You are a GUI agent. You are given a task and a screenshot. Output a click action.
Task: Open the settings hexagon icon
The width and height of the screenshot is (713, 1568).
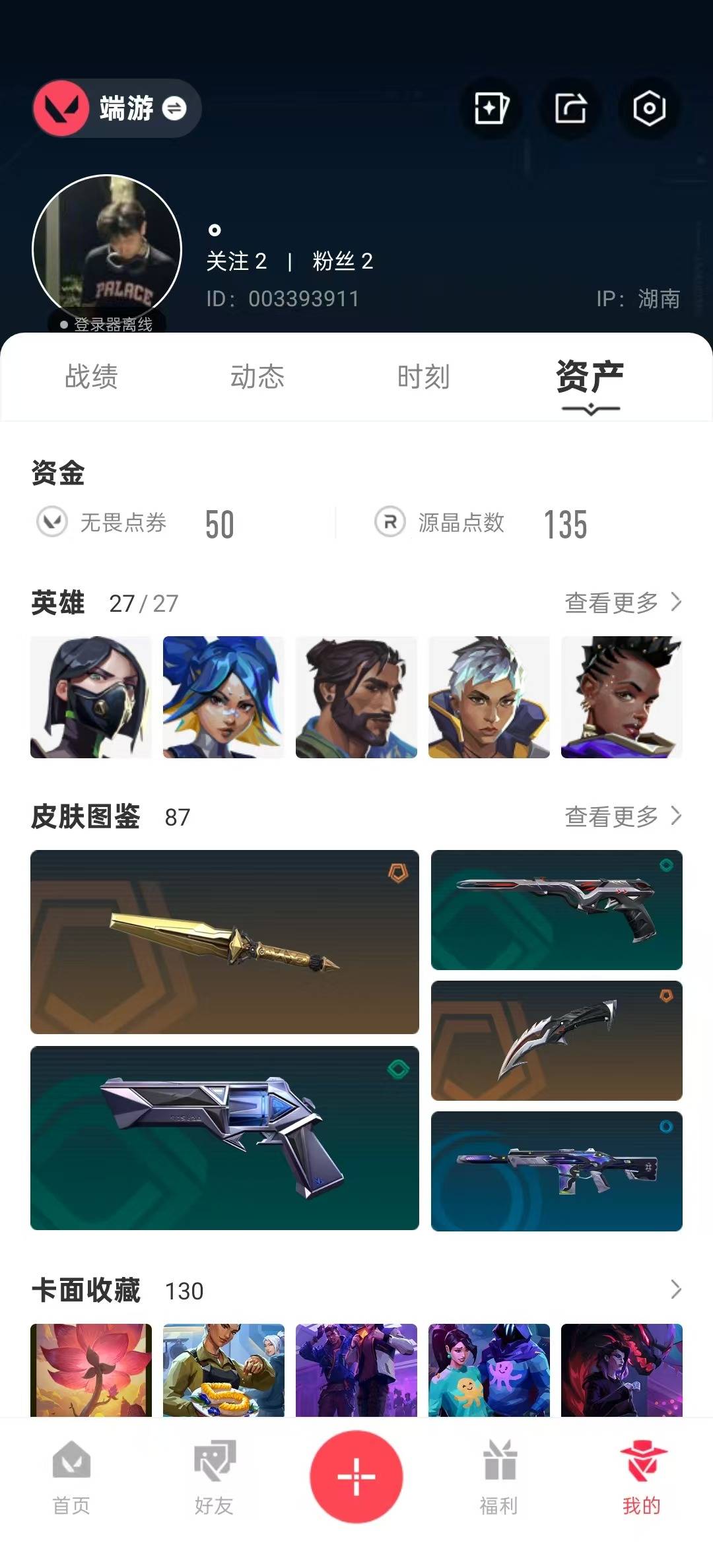point(649,108)
